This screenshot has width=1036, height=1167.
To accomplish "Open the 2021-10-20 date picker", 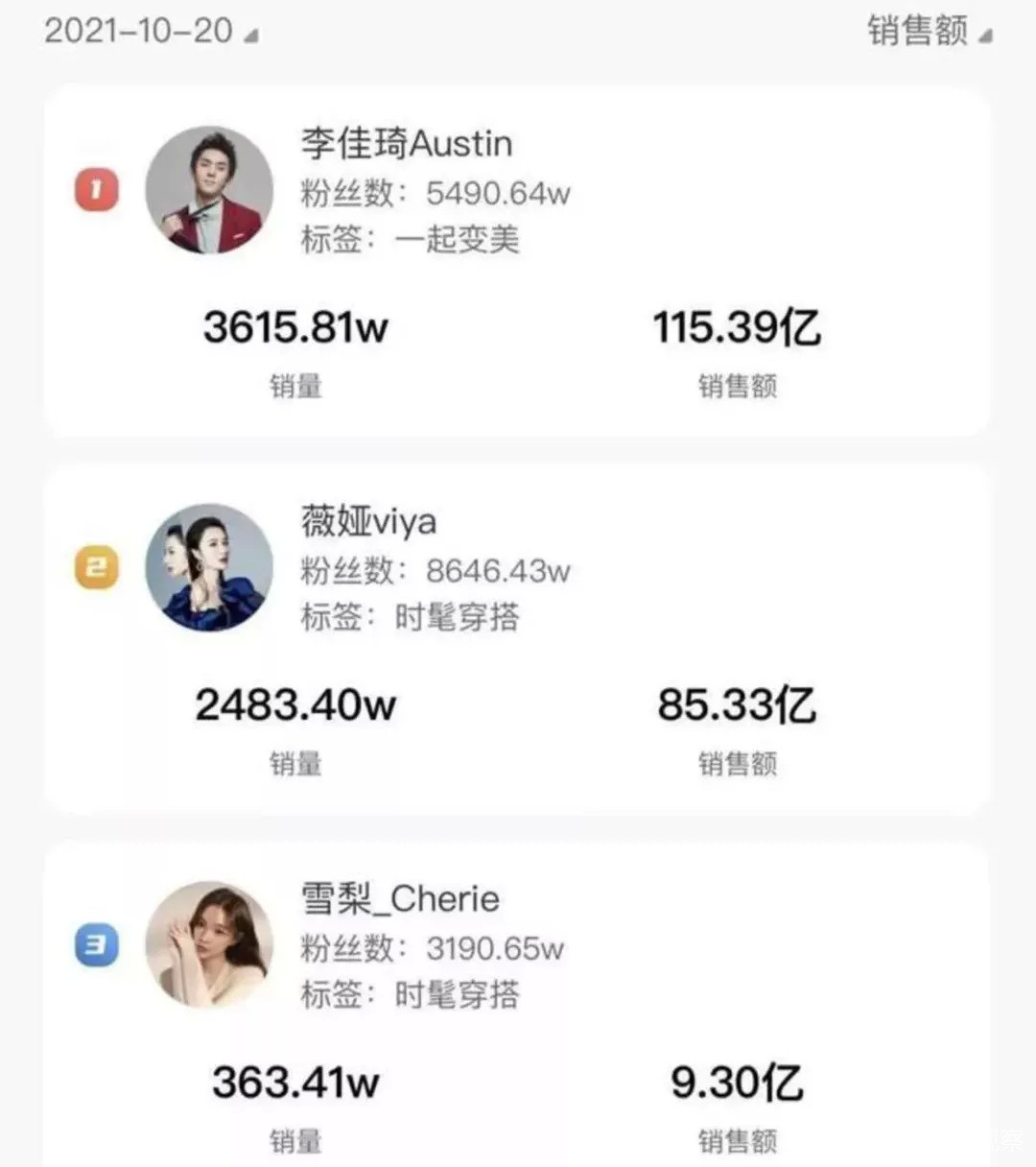I will [x=151, y=31].
